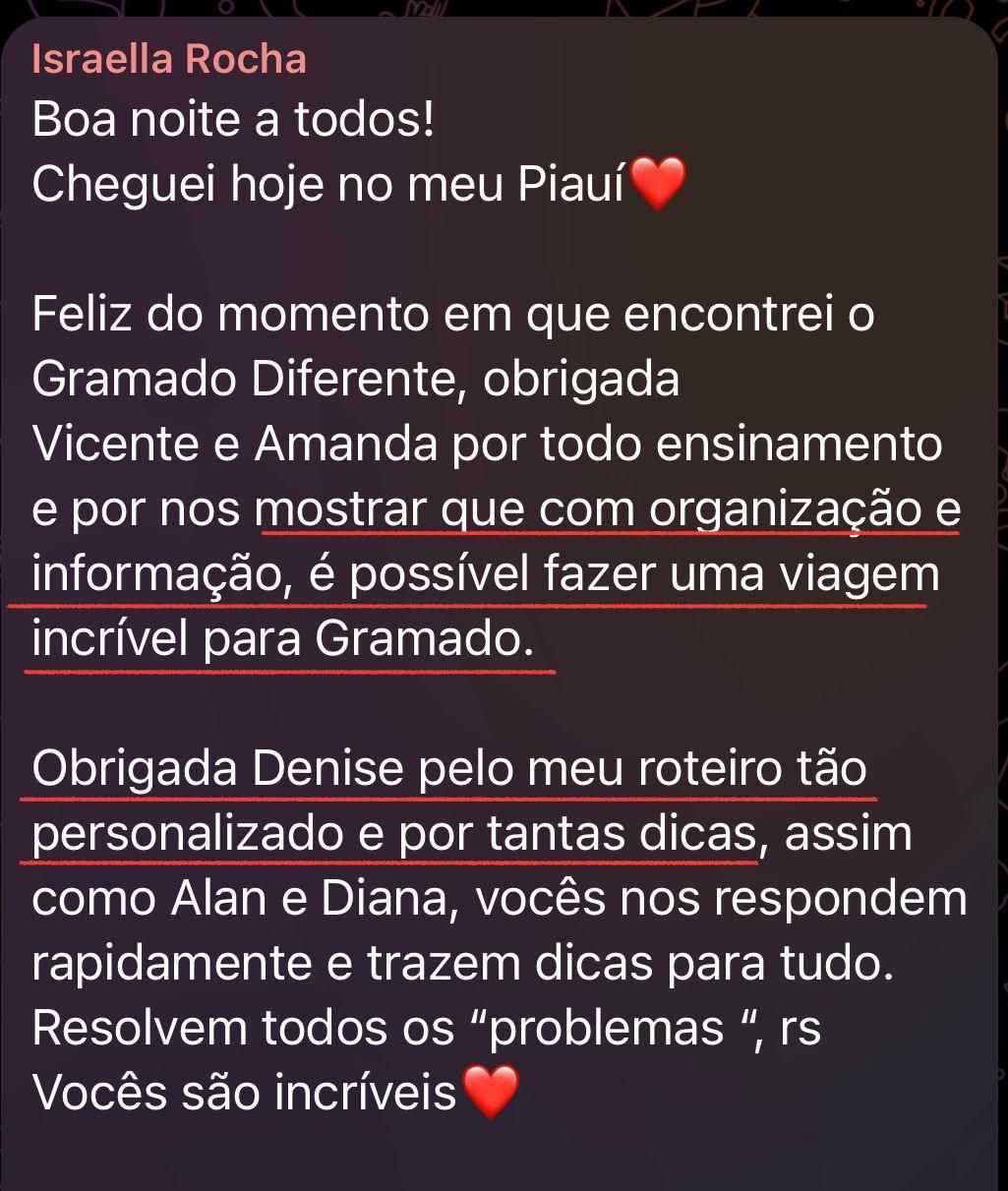
Task: Open Israella Rocha's profile from sender name
Action: coord(169,59)
